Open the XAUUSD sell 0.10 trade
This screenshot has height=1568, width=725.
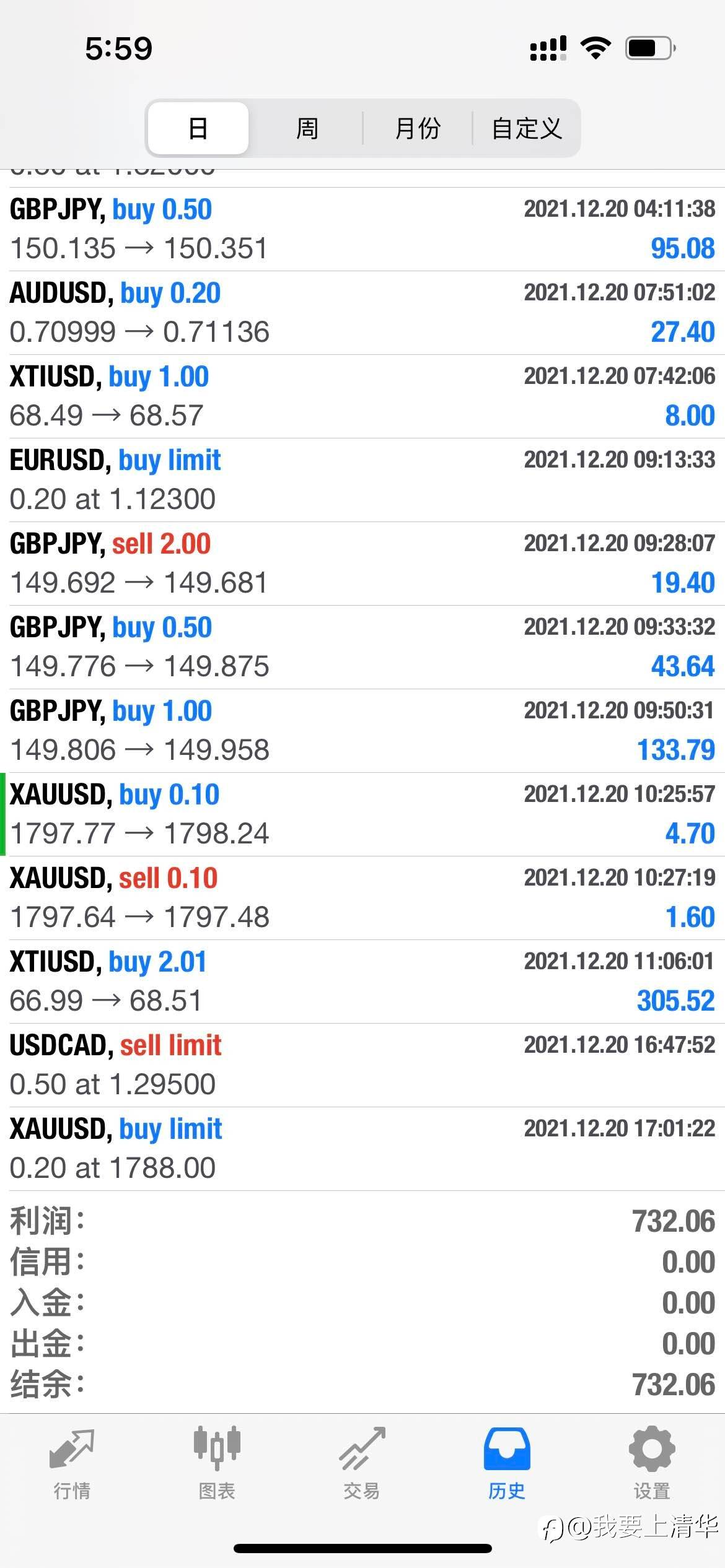click(362, 898)
